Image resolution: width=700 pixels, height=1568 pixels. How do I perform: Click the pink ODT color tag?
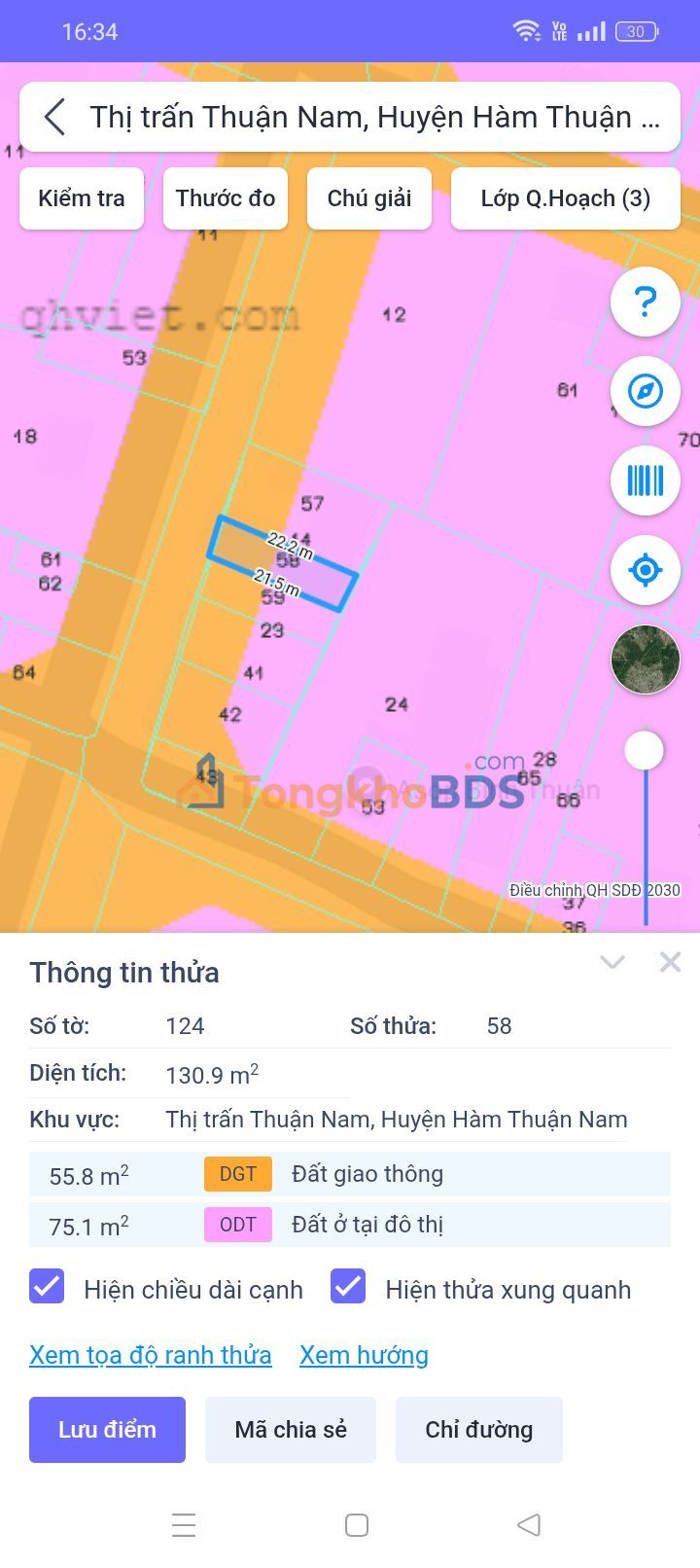click(x=237, y=1225)
